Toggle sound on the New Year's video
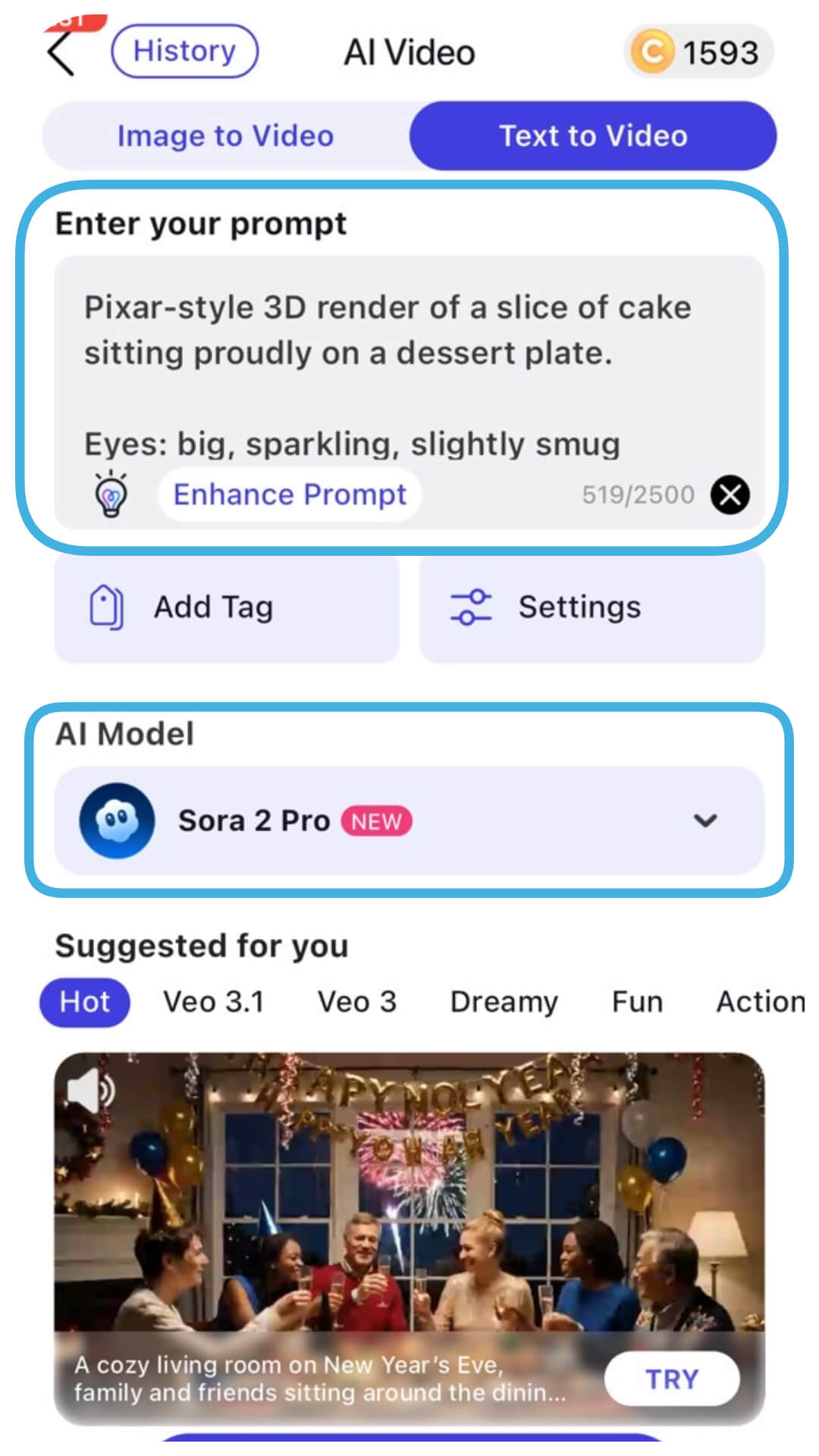Viewport: 819px width, 1456px height. click(x=90, y=1091)
